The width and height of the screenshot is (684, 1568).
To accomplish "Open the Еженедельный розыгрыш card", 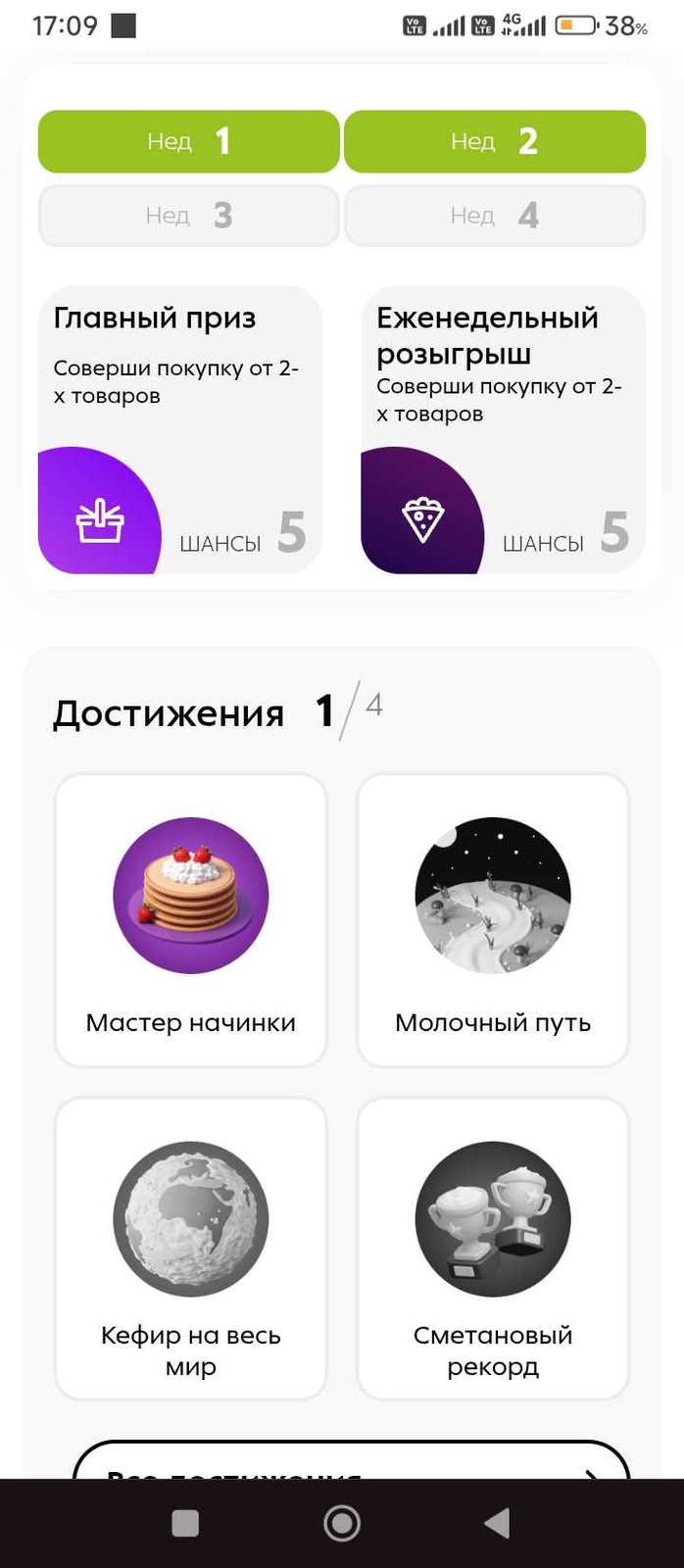I will pyautogui.click(x=503, y=429).
